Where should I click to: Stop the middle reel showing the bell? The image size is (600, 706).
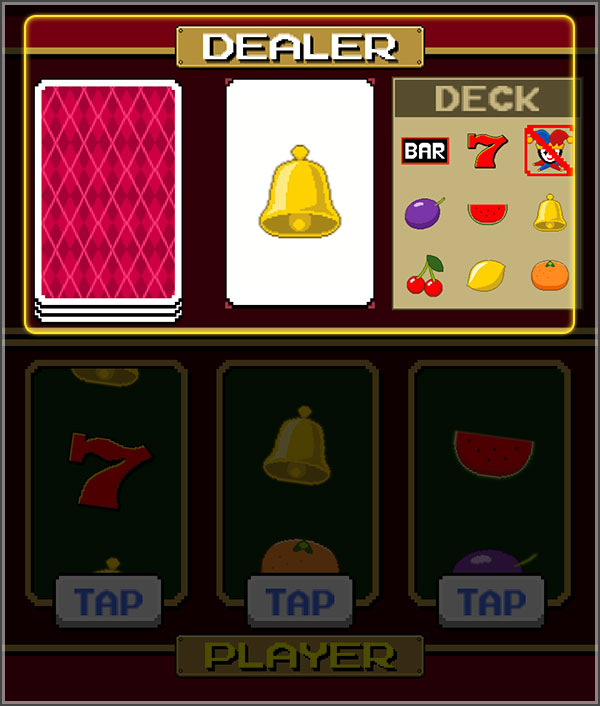point(299,601)
